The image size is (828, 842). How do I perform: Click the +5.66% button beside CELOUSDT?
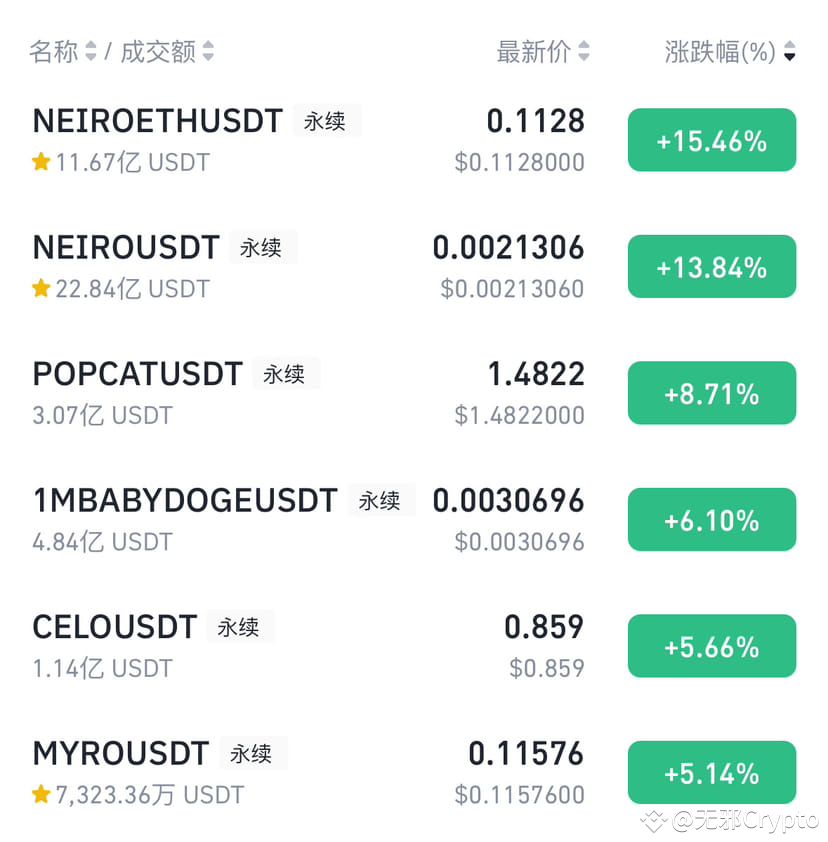711,646
